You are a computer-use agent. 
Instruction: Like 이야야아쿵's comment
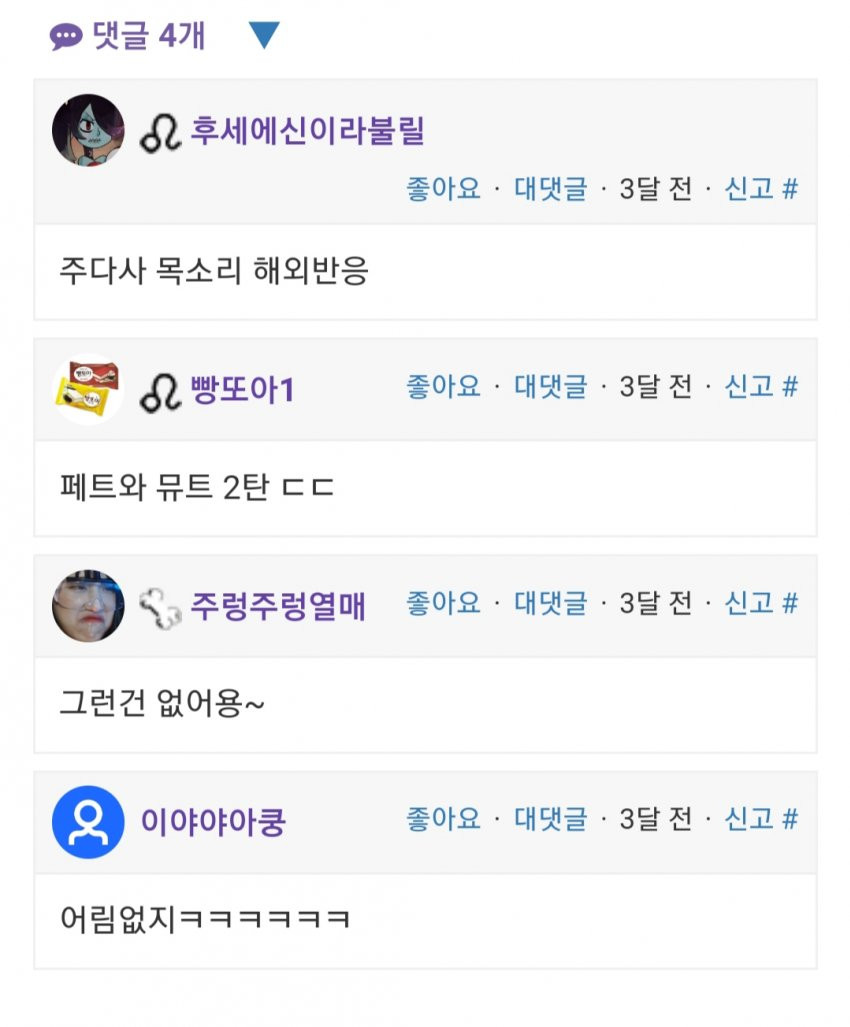[443, 820]
